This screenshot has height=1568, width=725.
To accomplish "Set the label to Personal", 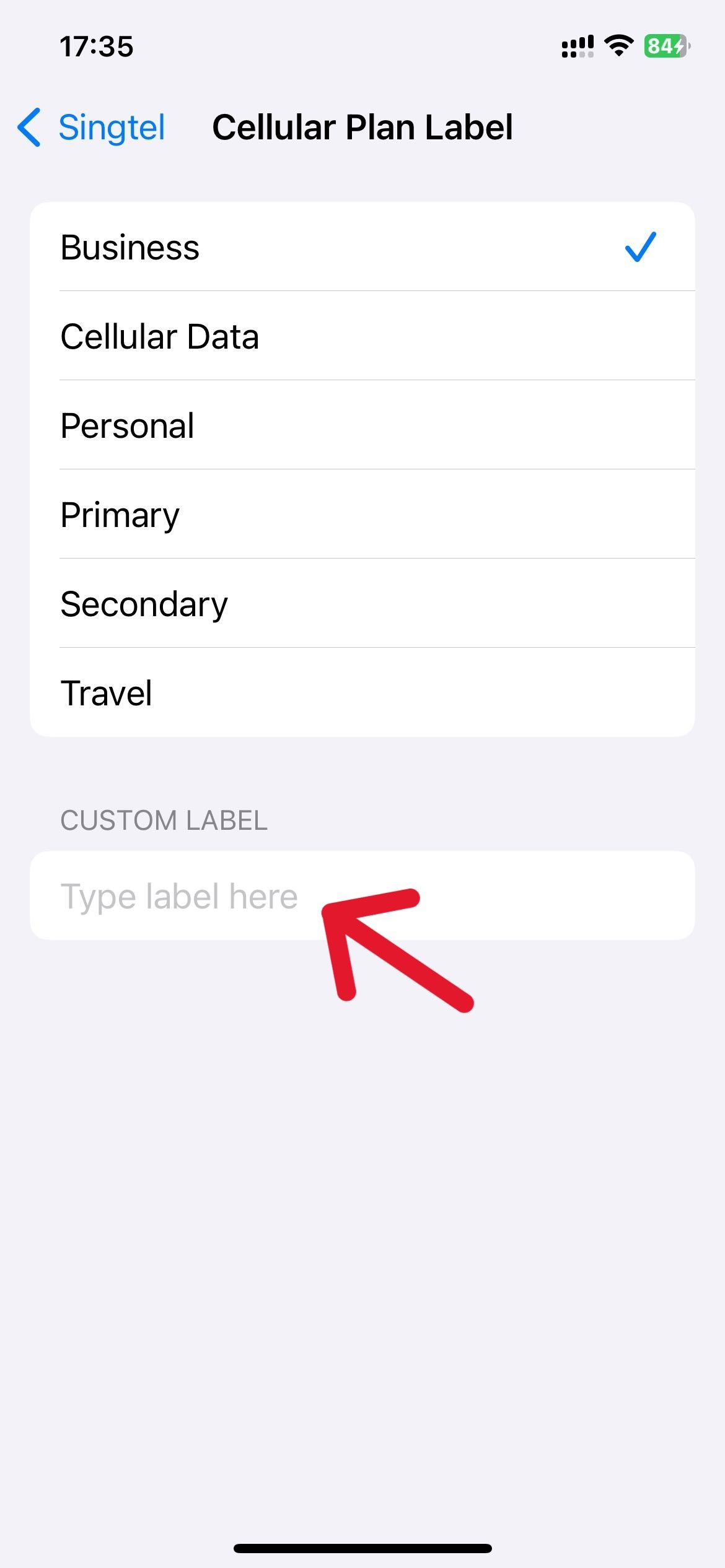I will [x=362, y=425].
